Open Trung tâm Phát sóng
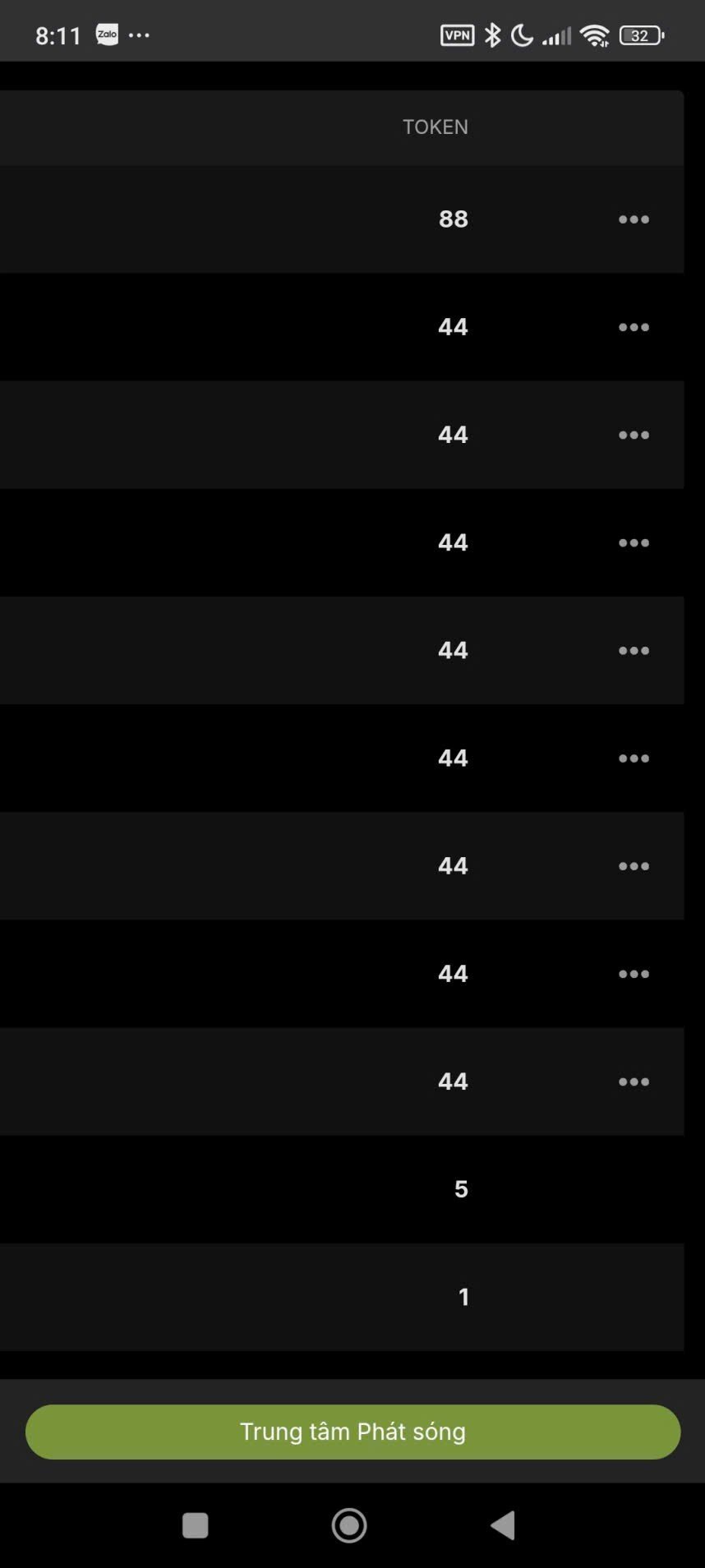The height and width of the screenshot is (1568, 705). [352, 1432]
